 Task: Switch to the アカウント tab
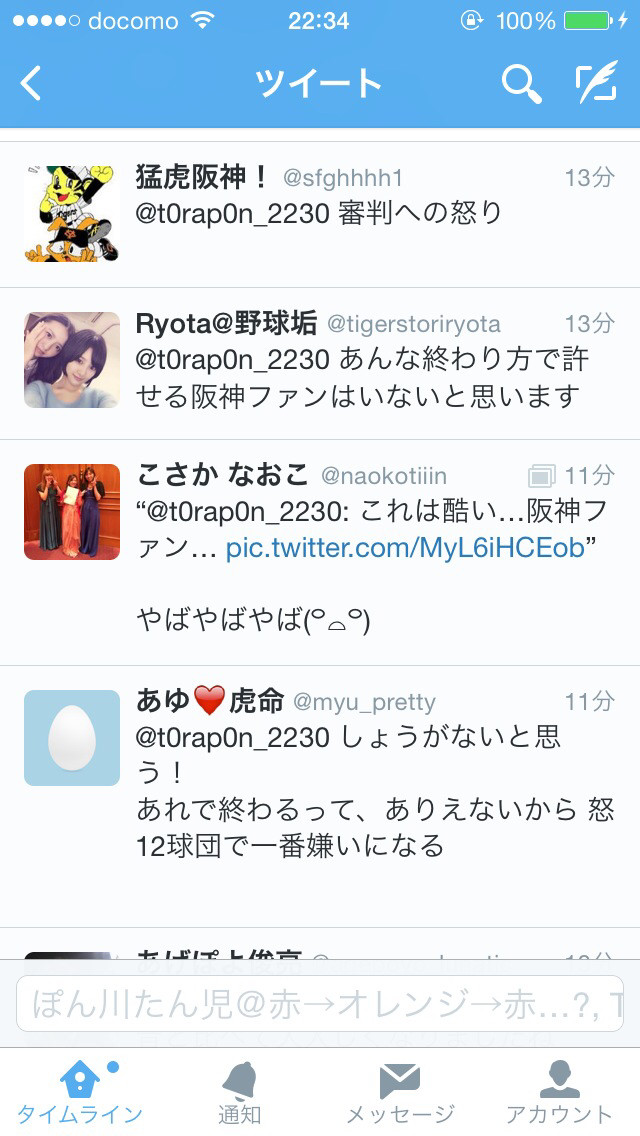(x=560, y=1093)
